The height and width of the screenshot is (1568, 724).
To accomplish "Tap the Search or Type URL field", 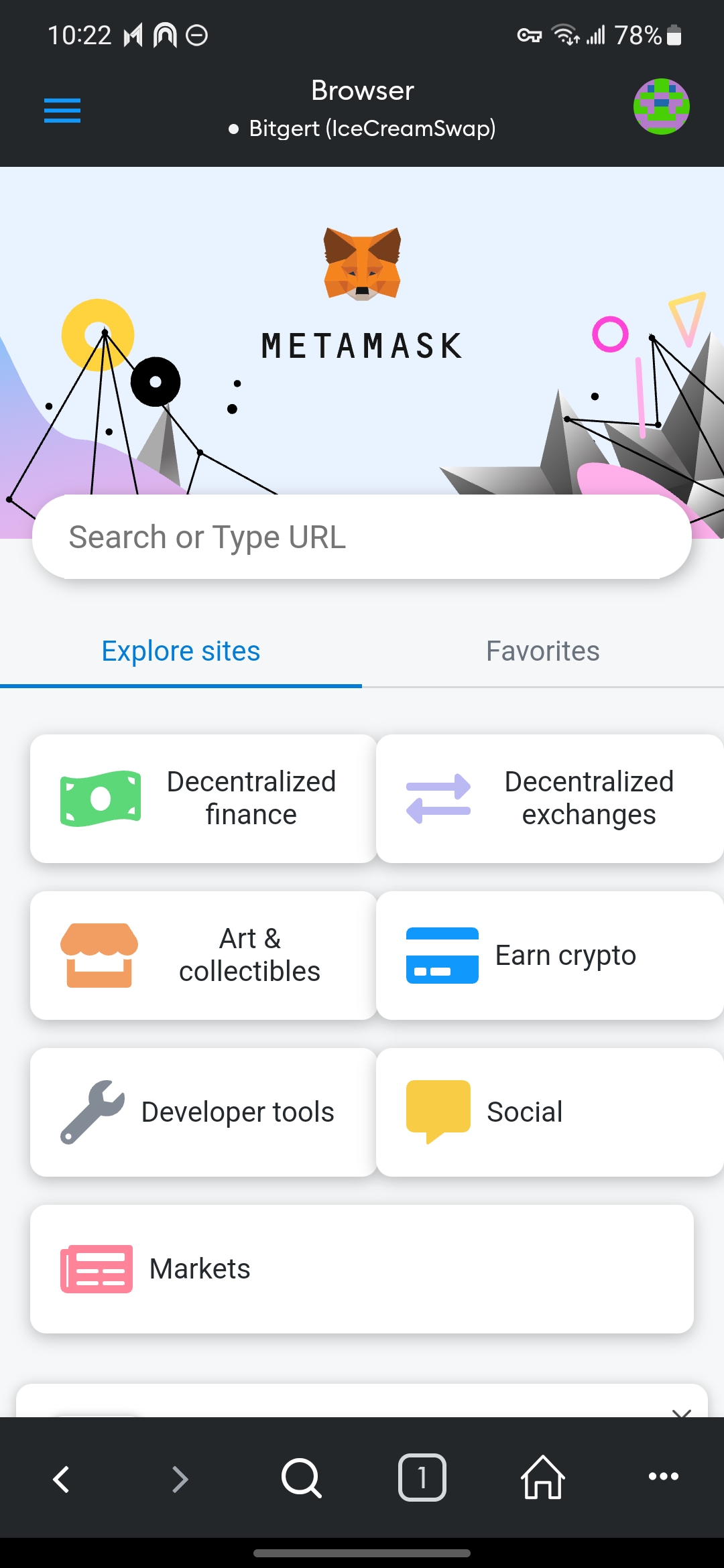I will [x=362, y=537].
